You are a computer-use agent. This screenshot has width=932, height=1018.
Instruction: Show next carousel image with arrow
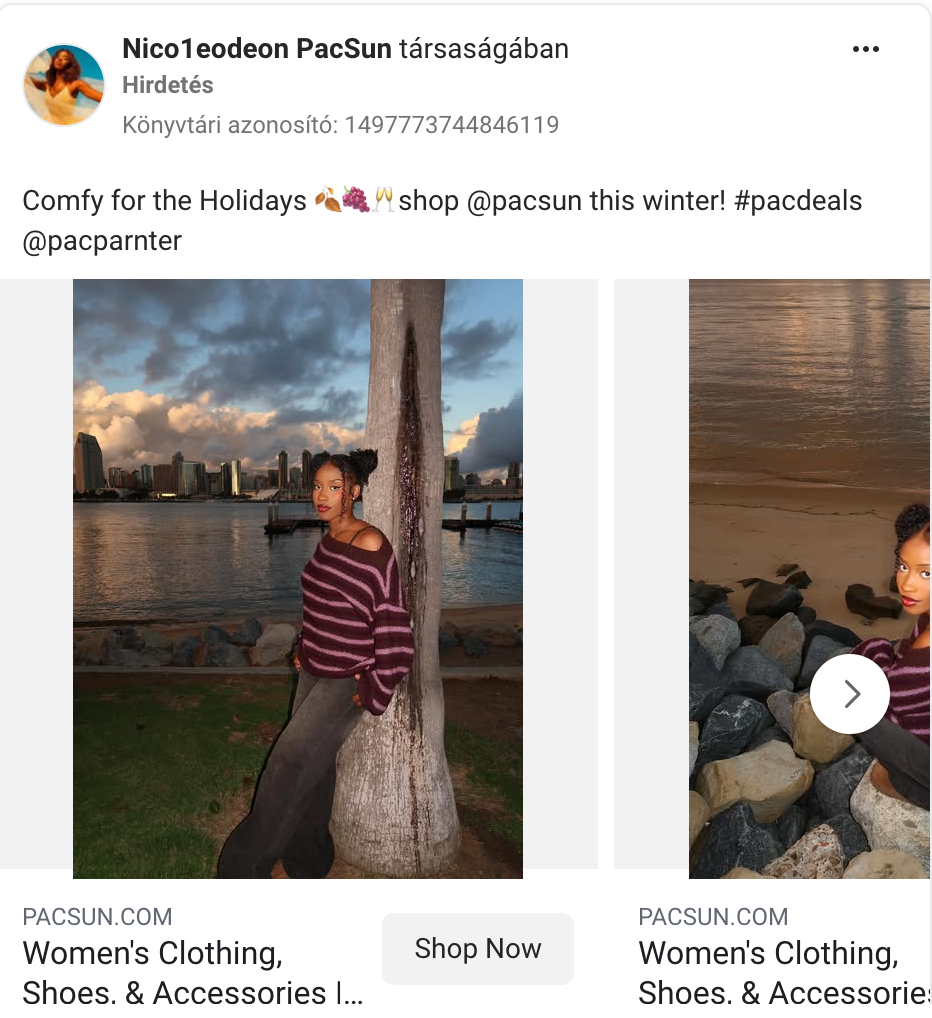849,694
